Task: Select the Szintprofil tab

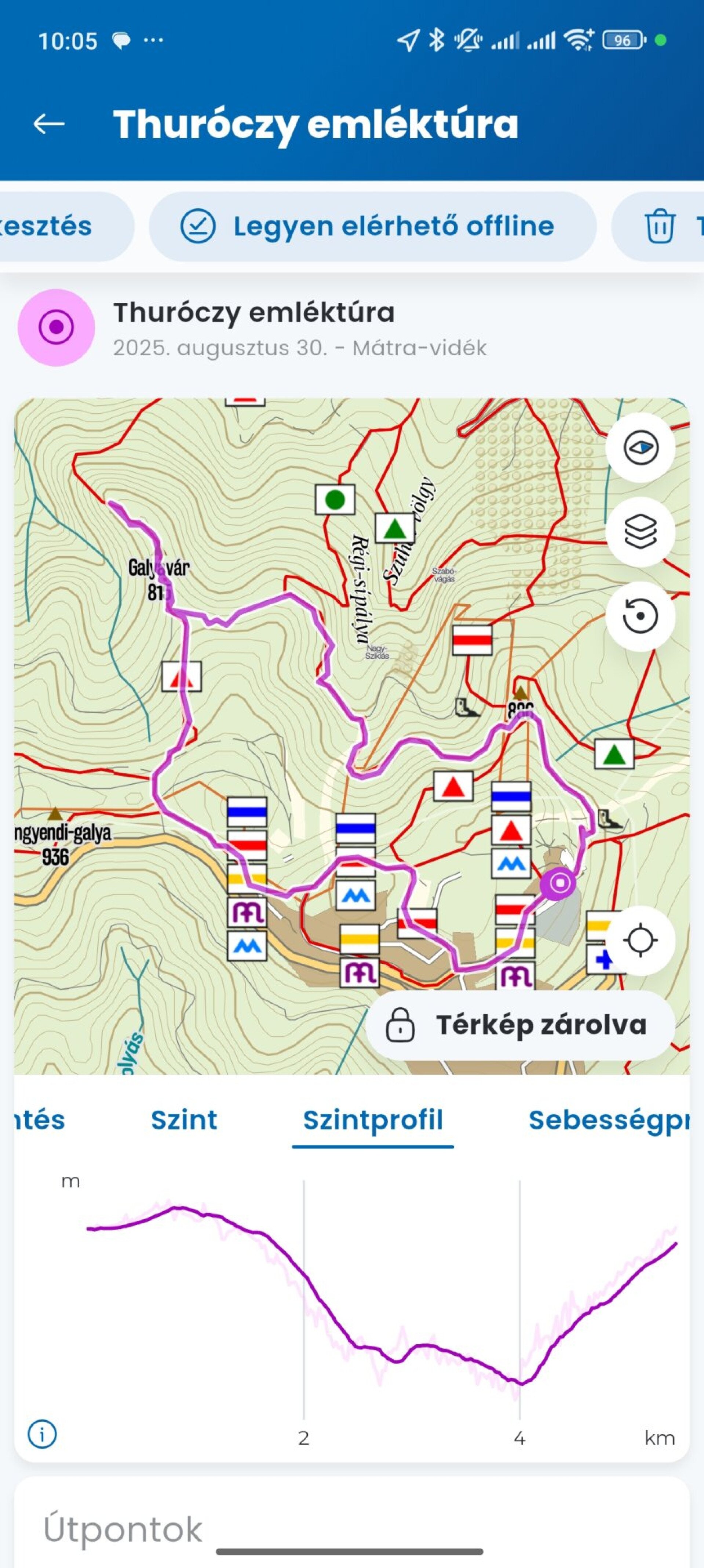Action: (x=373, y=1120)
